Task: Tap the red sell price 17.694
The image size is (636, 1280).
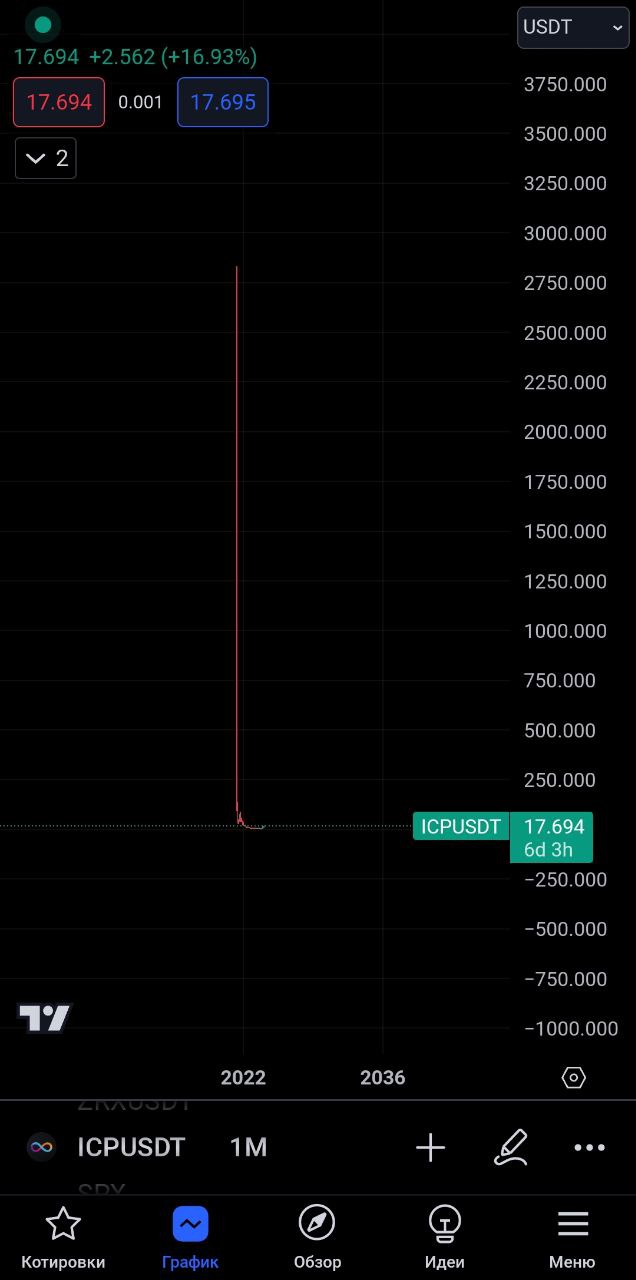Action: [x=59, y=102]
